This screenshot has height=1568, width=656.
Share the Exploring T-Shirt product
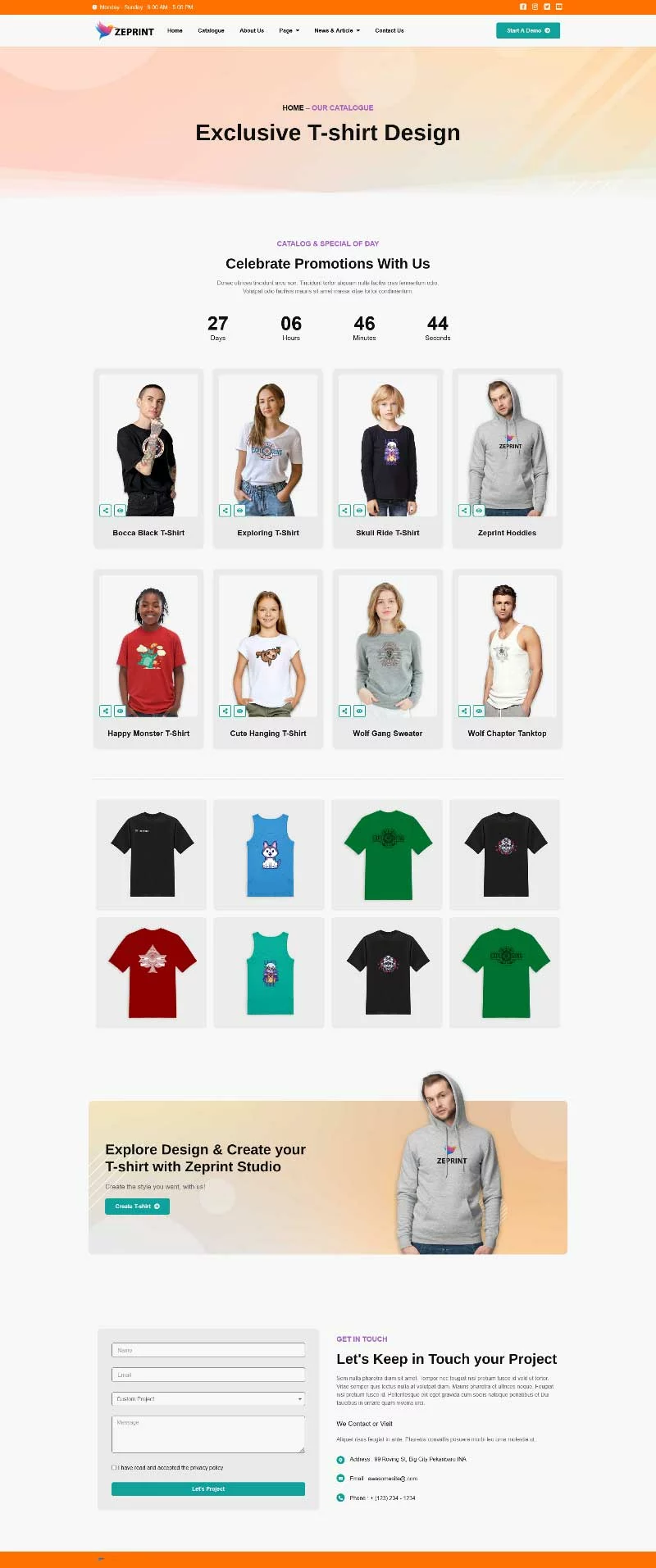click(x=225, y=511)
